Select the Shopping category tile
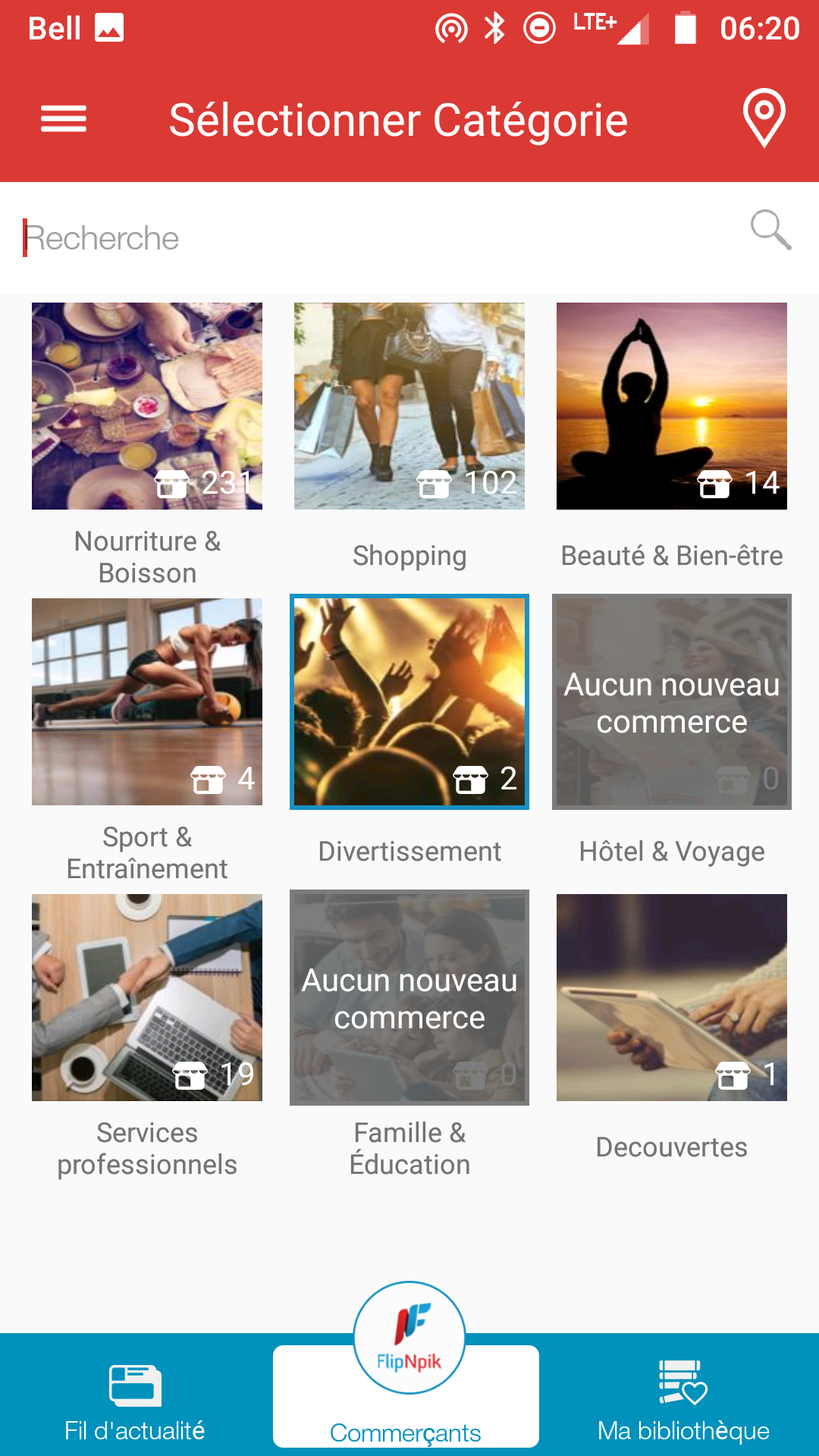Screen dimensions: 819x1456 point(409,406)
